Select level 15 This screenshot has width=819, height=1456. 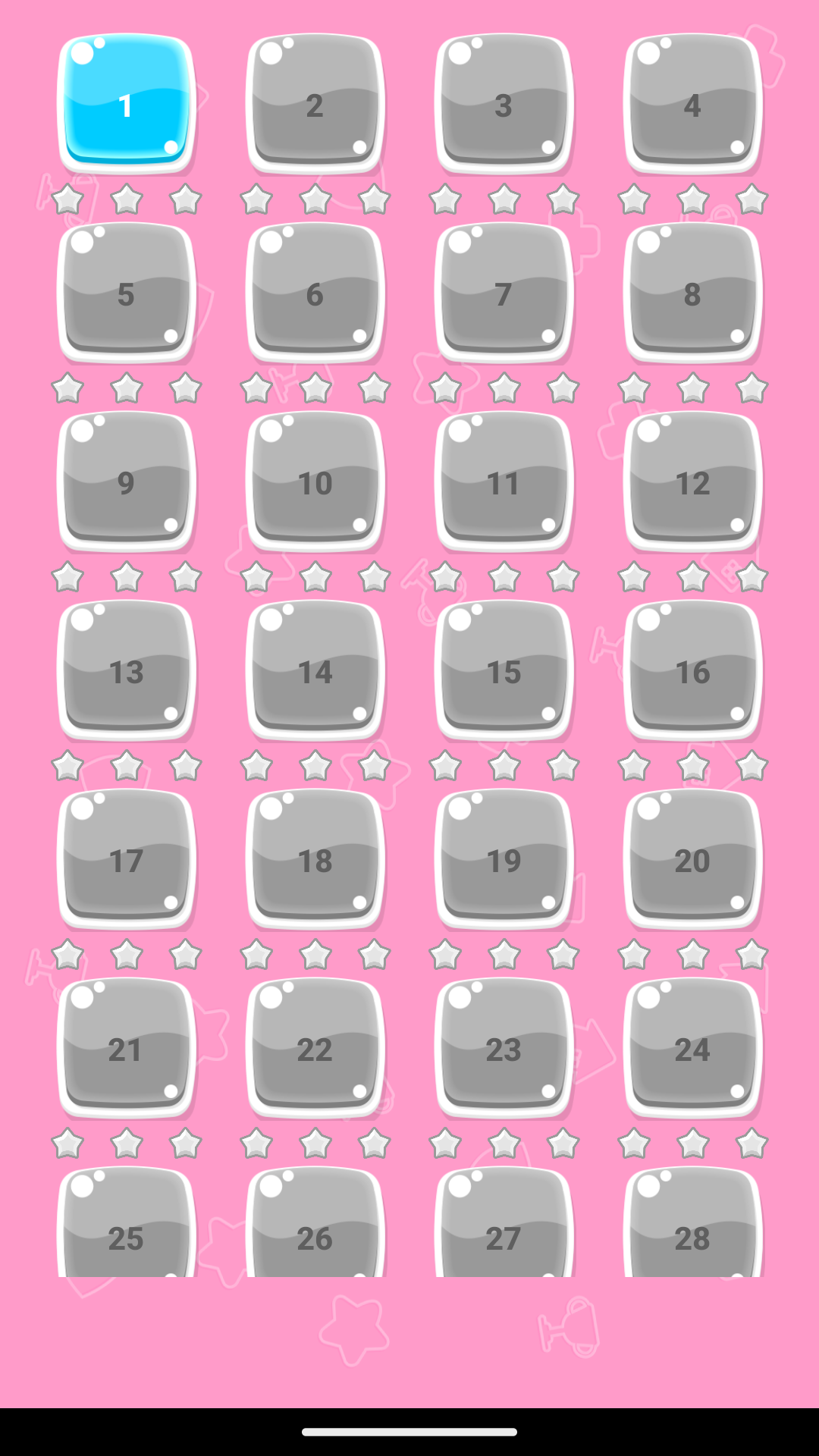pyautogui.click(x=504, y=670)
